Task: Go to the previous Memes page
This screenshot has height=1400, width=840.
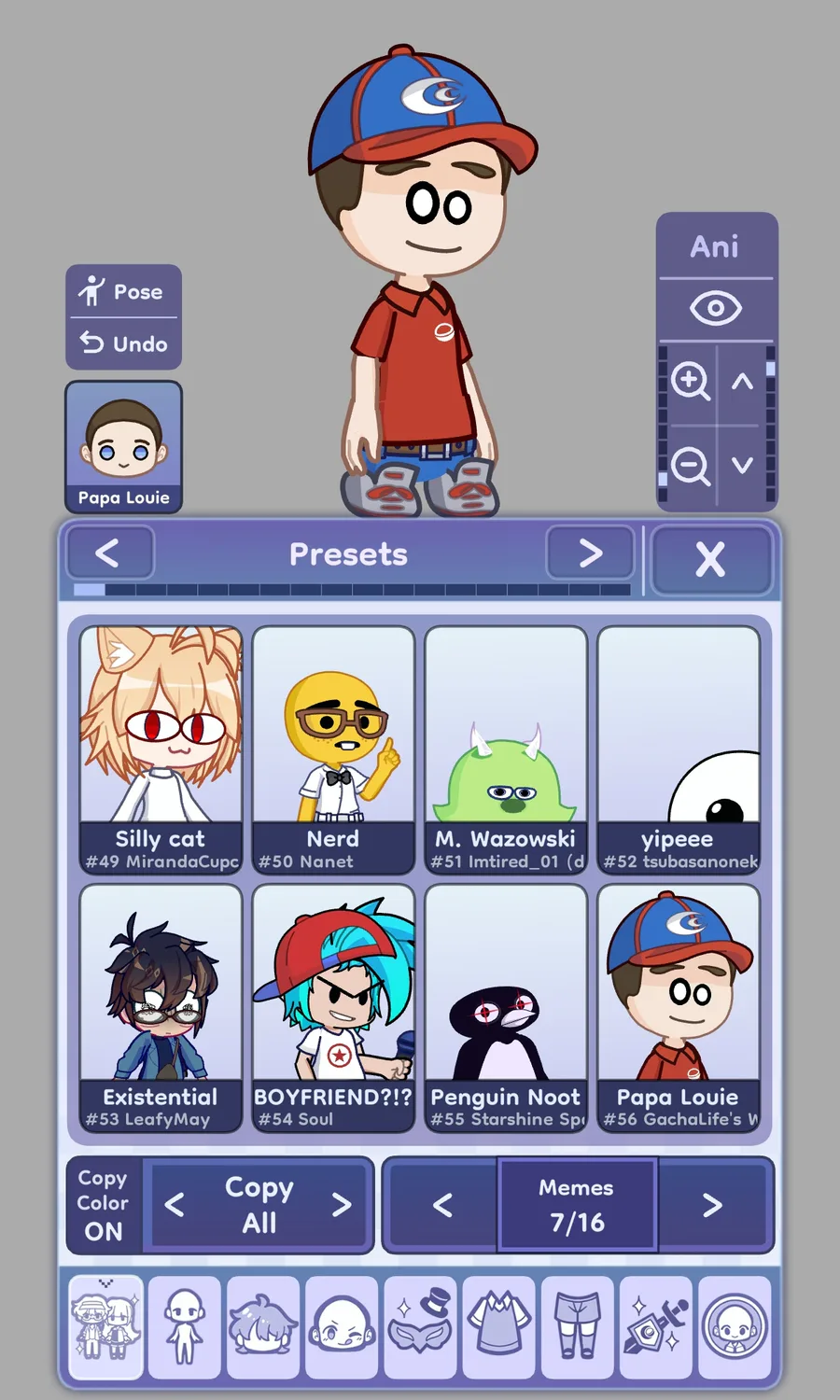Action: 442,1205
